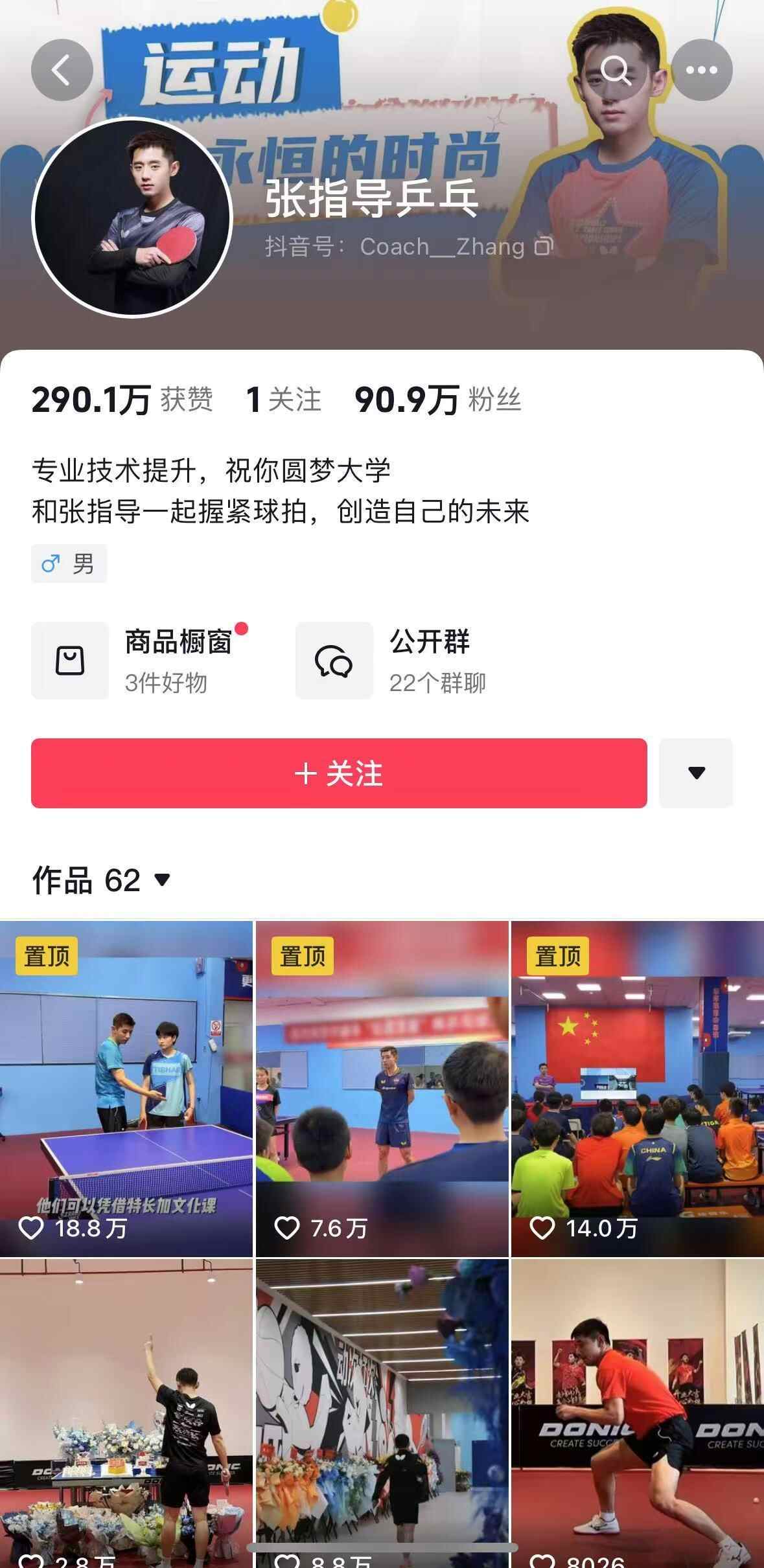This screenshot has height=1568, width=764.
Task: Follow this account with +关注
Action: tap(339, 773)
